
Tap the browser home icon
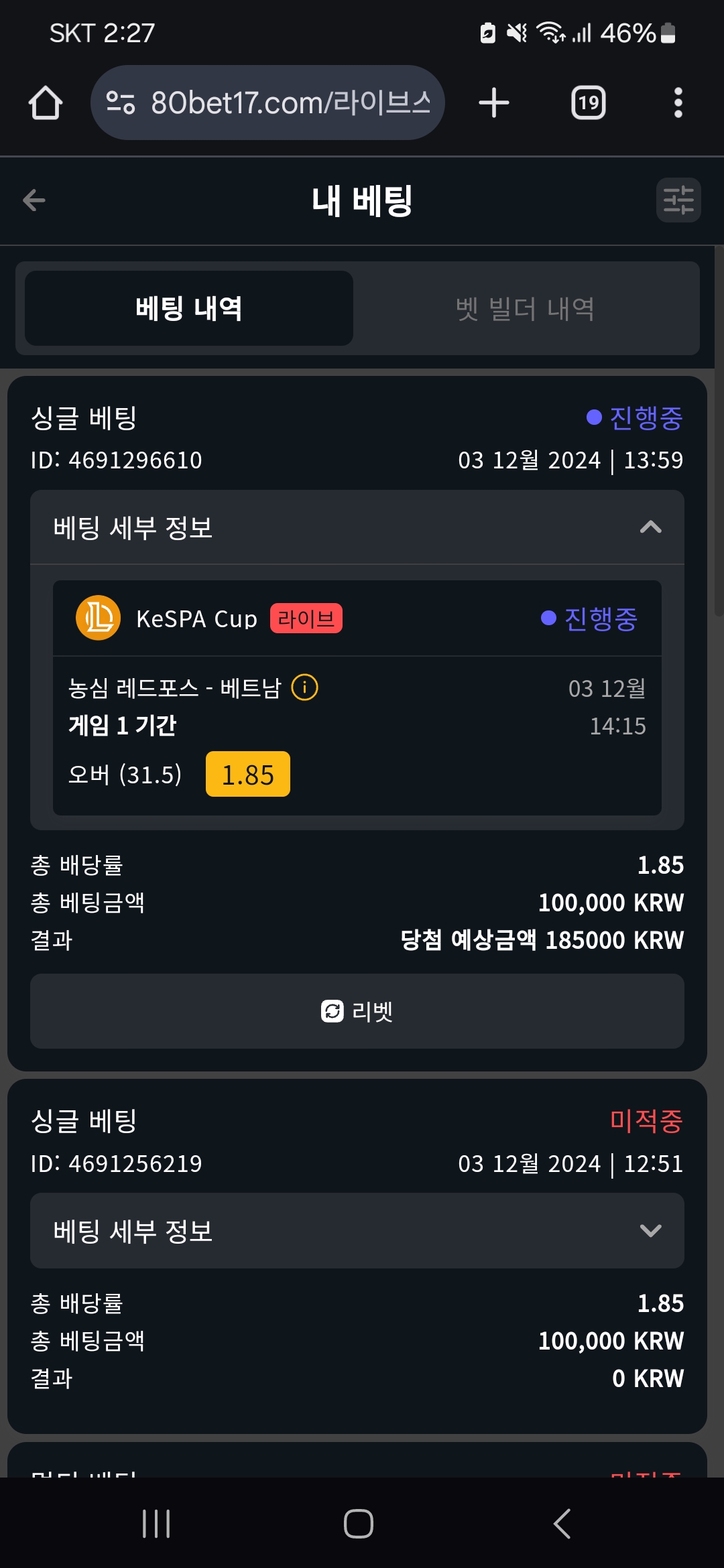tap(46, 103)
